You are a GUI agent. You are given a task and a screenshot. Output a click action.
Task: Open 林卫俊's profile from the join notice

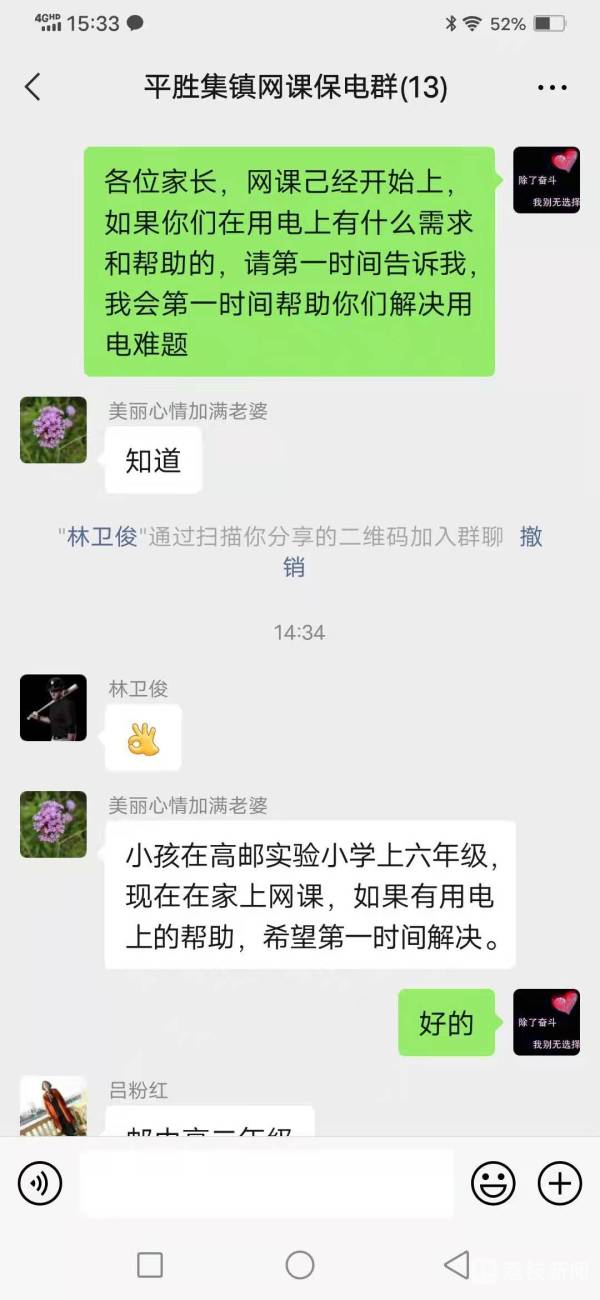point(101,536)
